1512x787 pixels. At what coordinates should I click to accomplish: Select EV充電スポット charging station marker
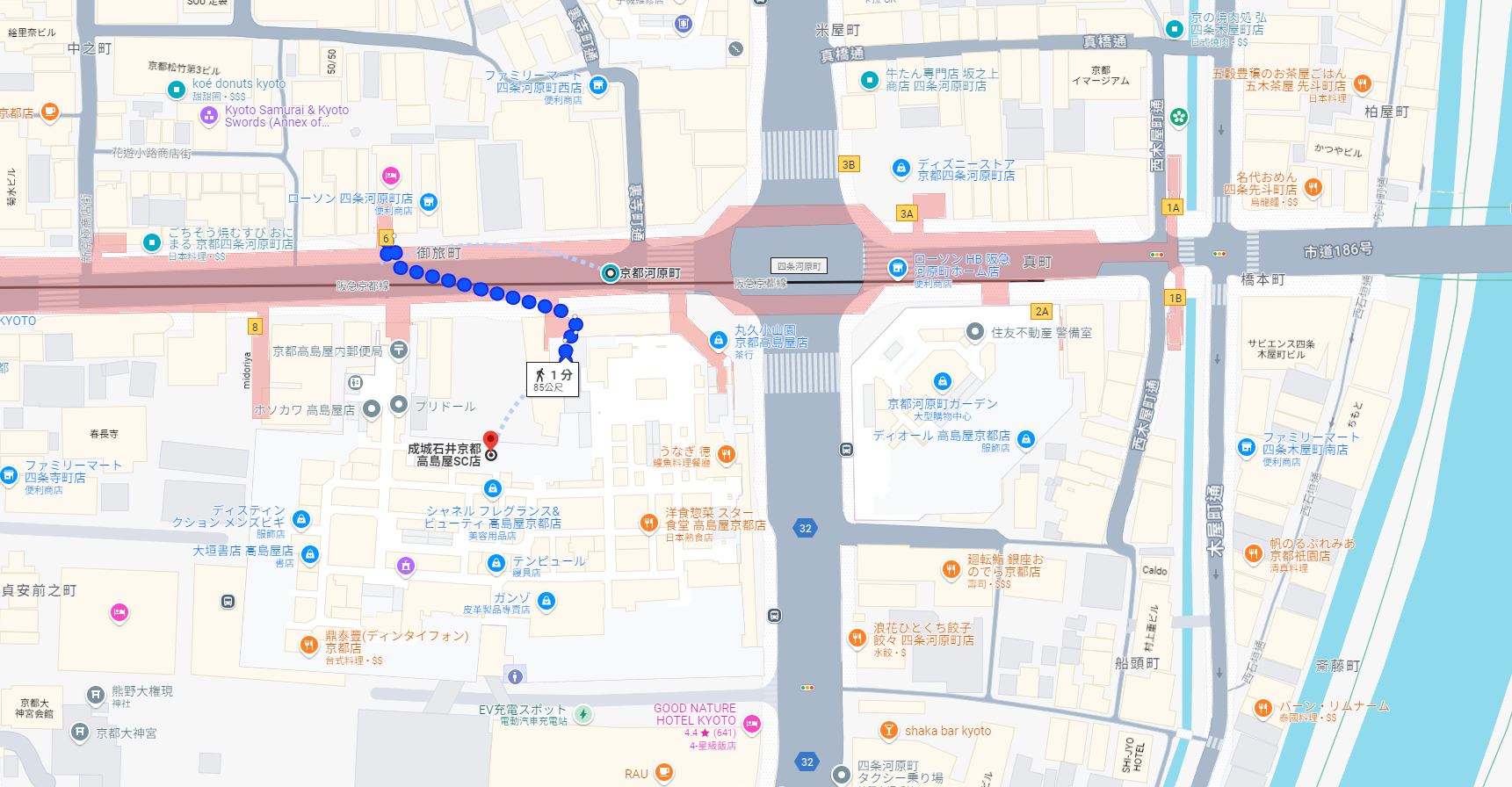click(x=582, y=714)
